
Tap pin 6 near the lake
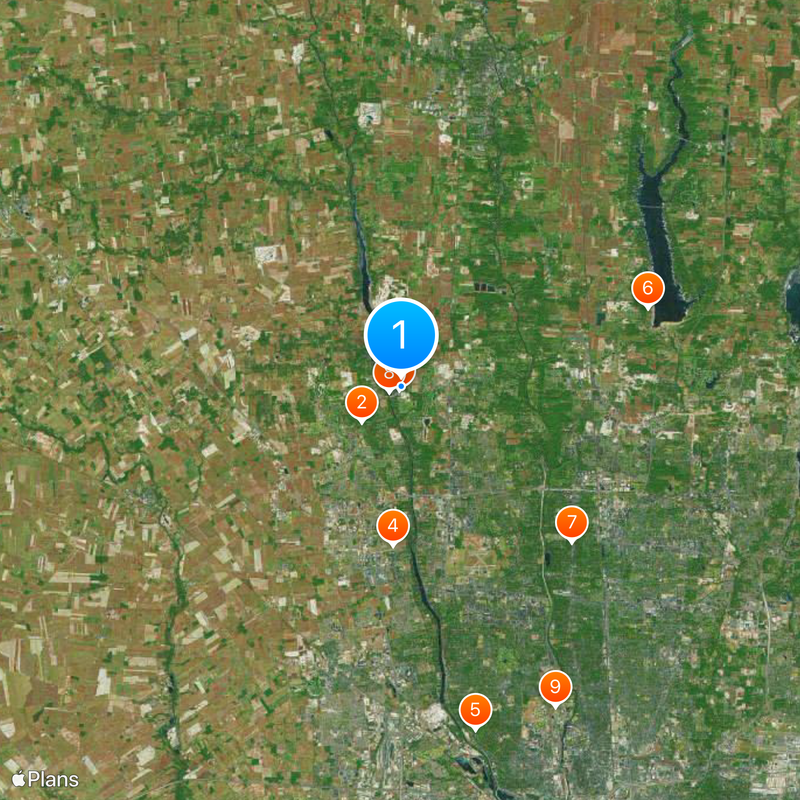pyautogui.click(x=647, y=289)
